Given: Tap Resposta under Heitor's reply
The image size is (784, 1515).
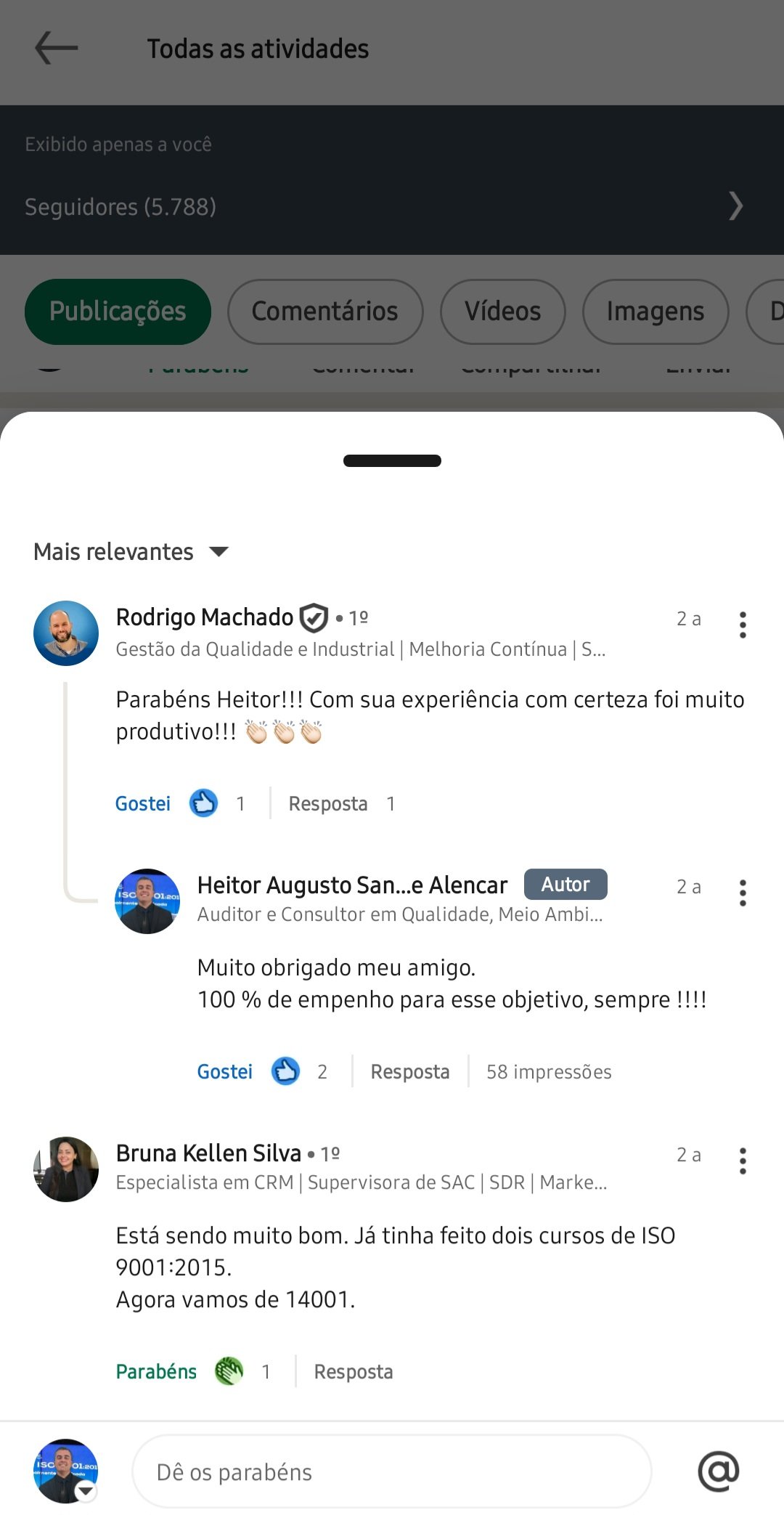Looking at the screenshot, I should click(409, 1071).
